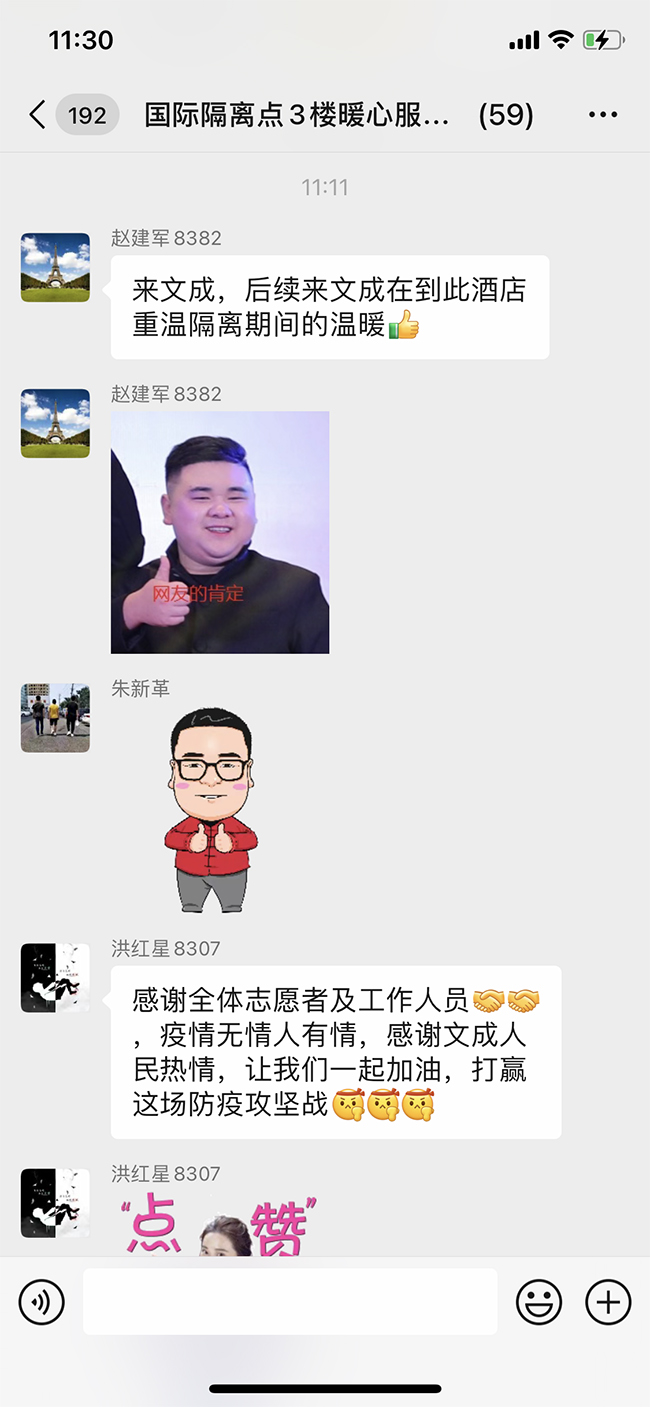View the 网友的肯定 image sent by 赵建军
The height and width of the screenshot is (1407, 650).
220,532
